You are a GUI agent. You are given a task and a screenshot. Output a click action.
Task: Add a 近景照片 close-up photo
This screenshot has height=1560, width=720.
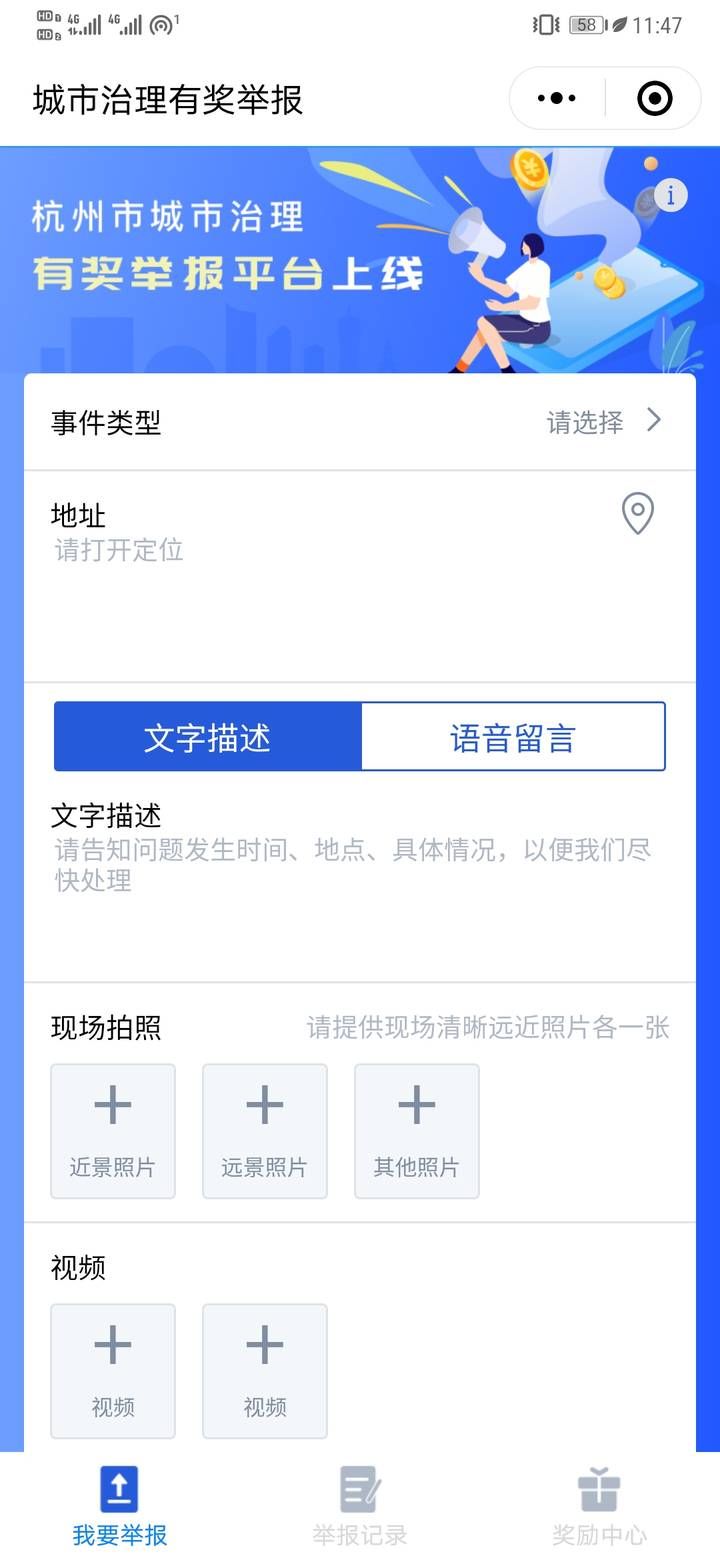[113, 1130]
